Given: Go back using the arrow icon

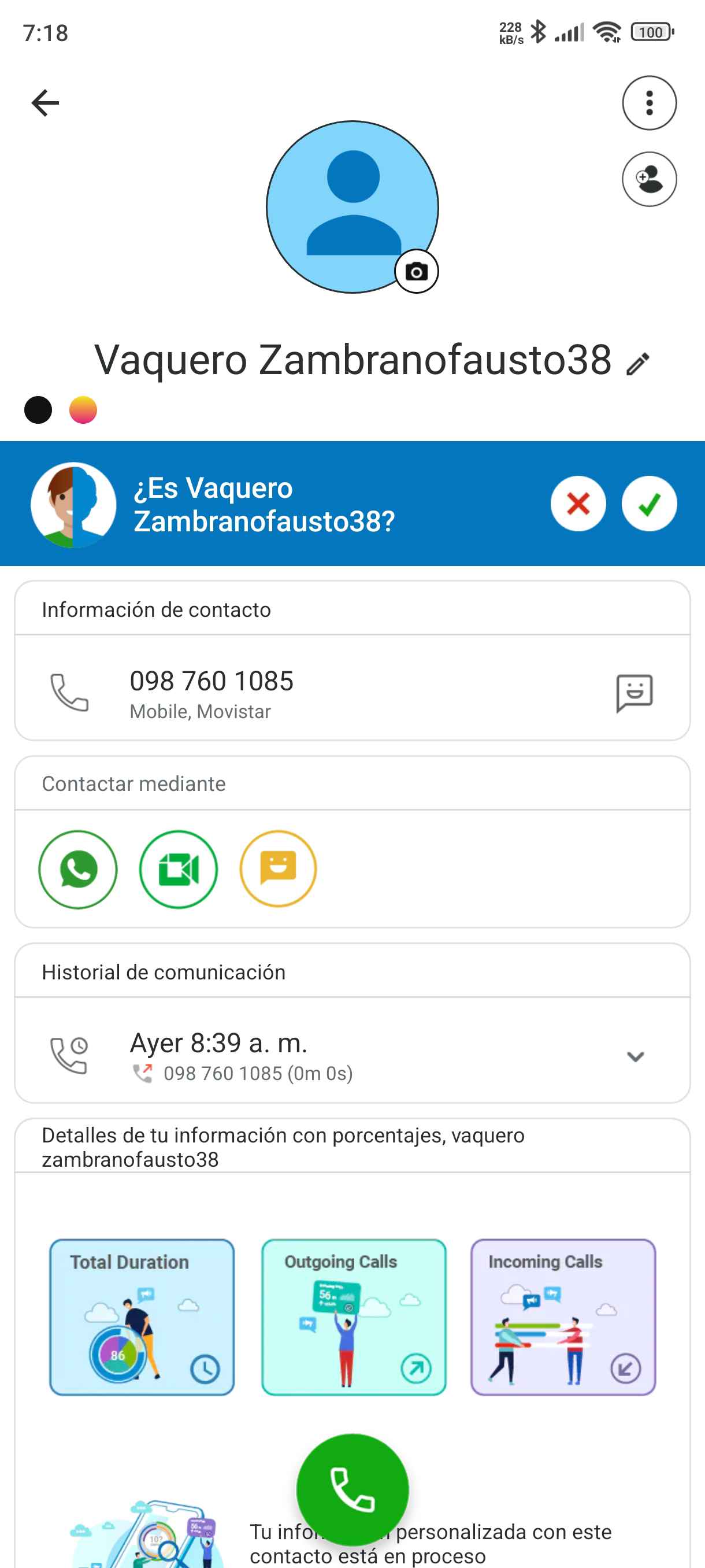Looking at the screenshot, I should 45,102.
